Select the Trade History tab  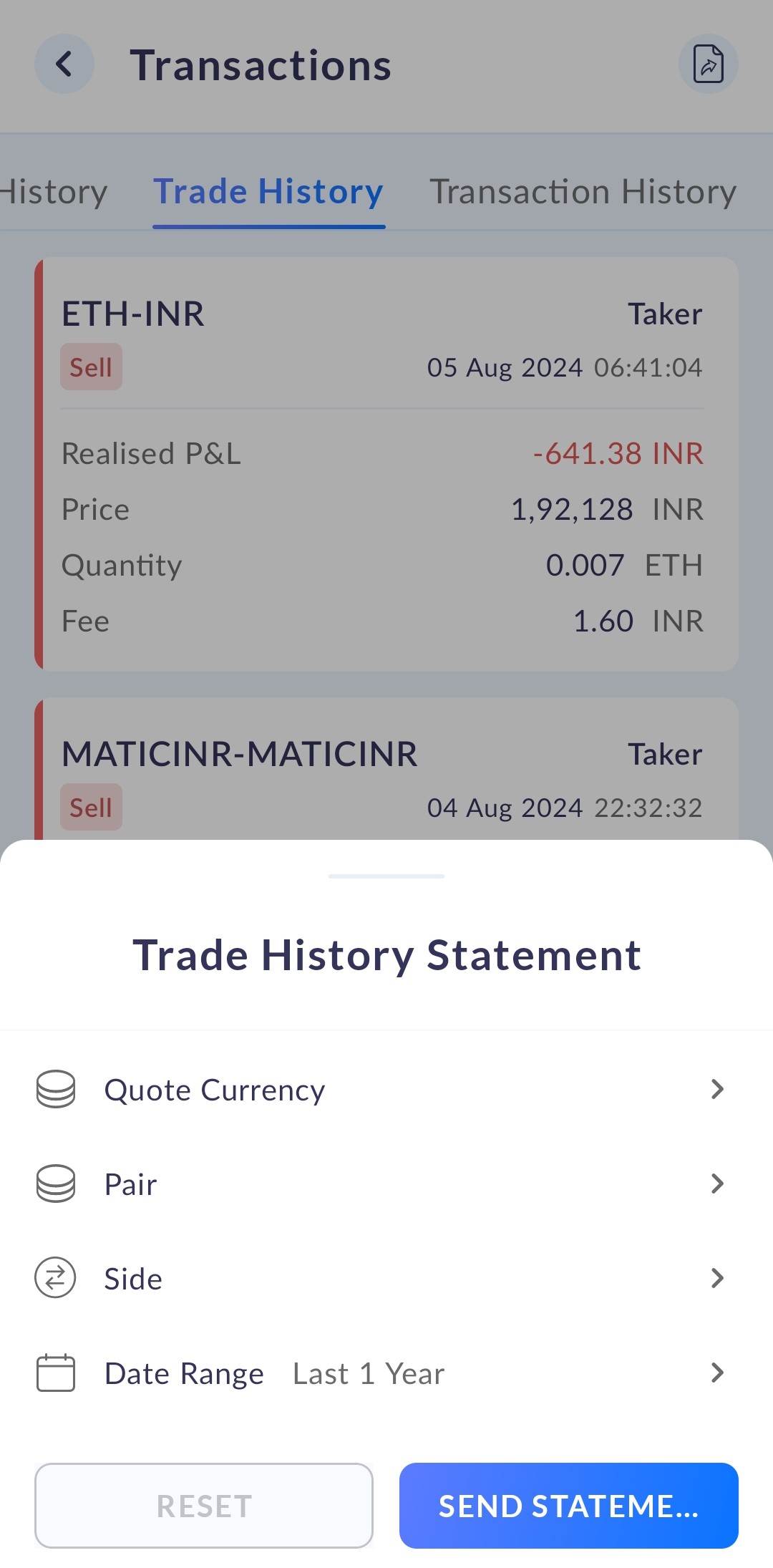click(268, 192)
